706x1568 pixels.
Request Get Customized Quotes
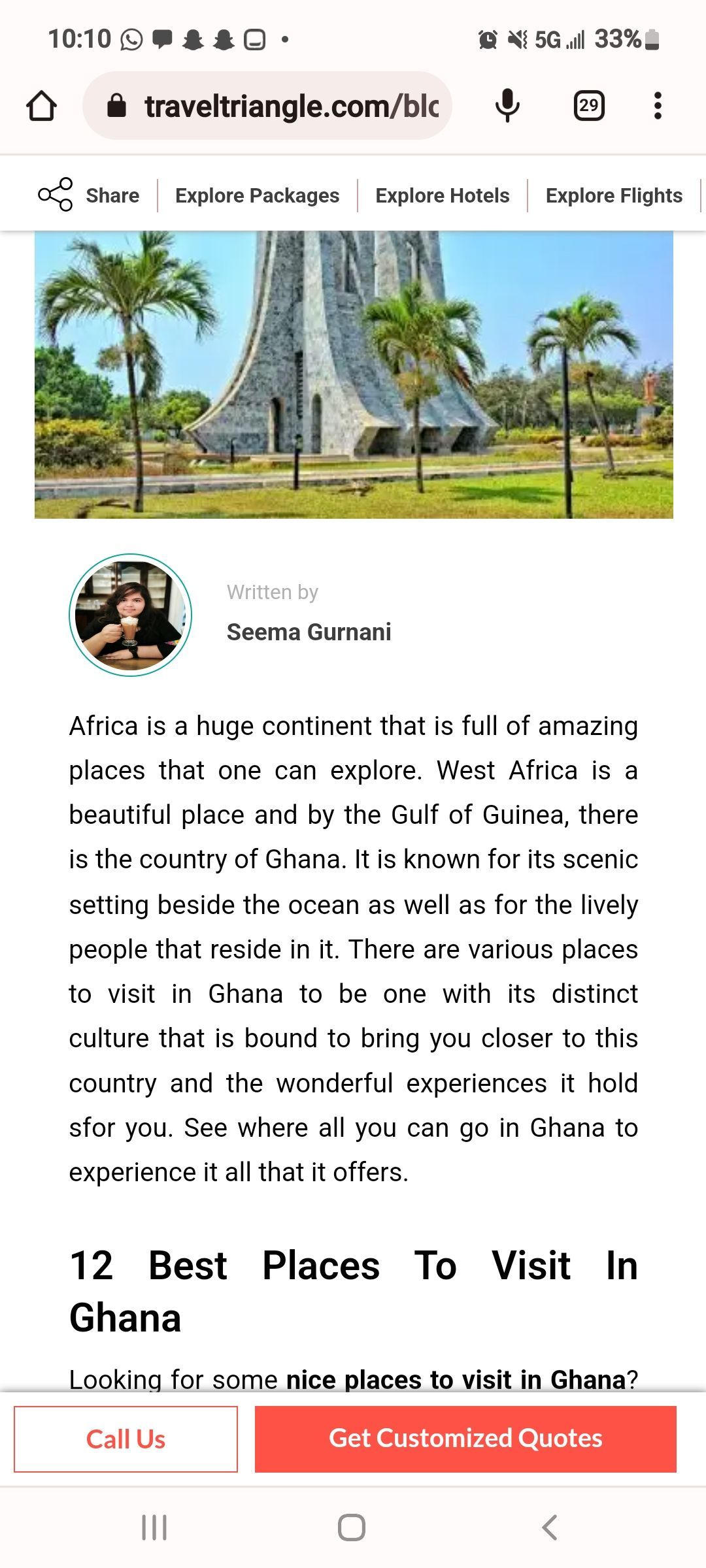pyautogui.click(x=465, y=1439)
